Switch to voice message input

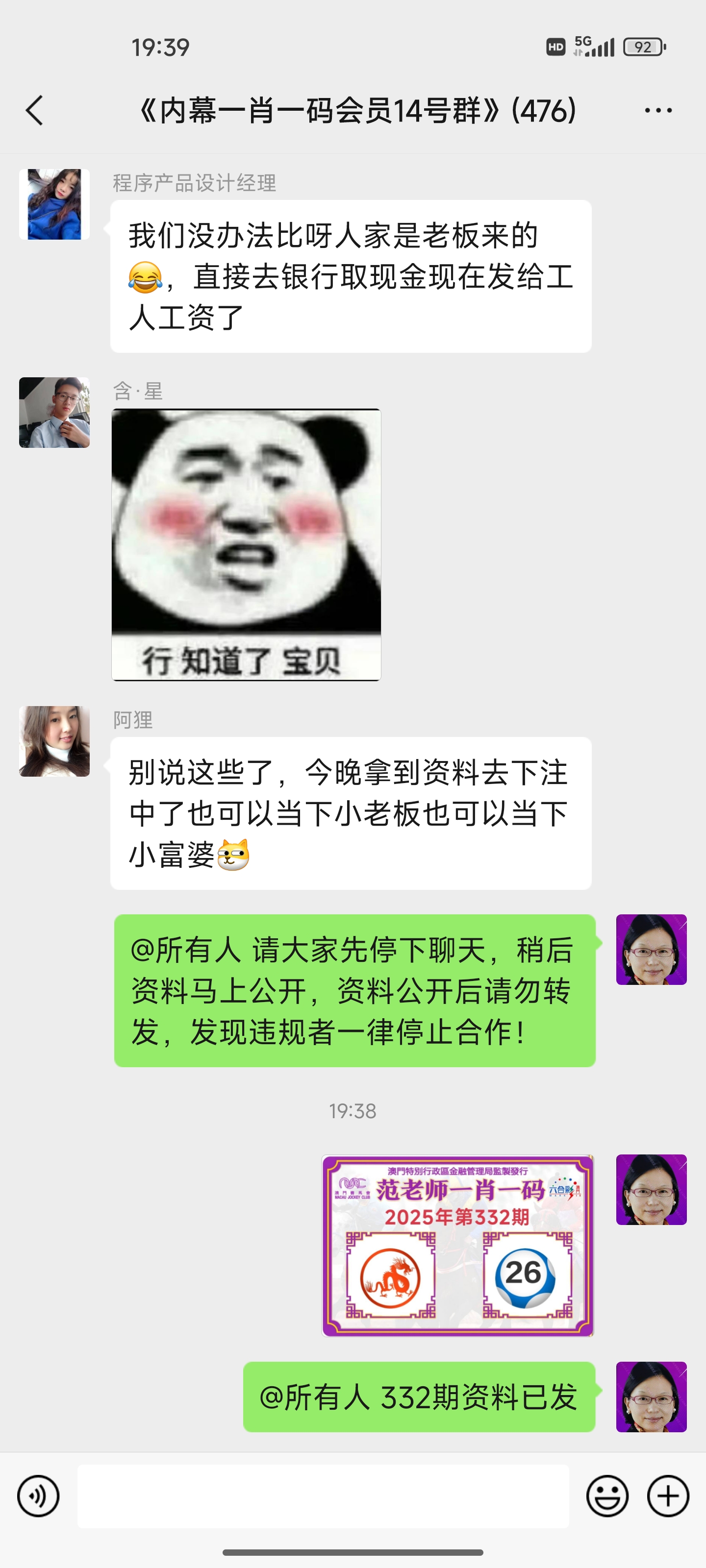click(38, 1495)
